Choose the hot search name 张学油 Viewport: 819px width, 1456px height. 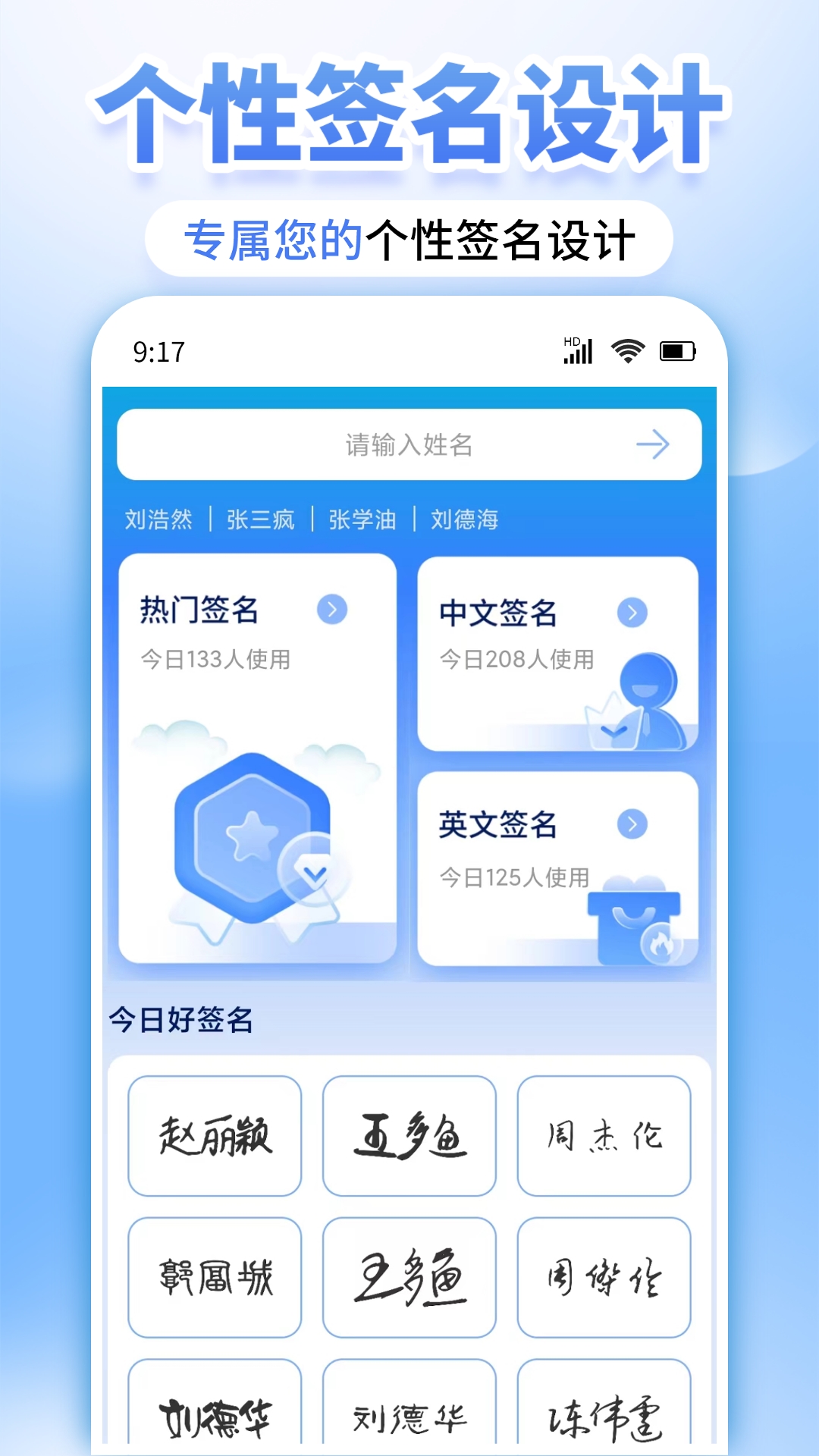(362, 521)
